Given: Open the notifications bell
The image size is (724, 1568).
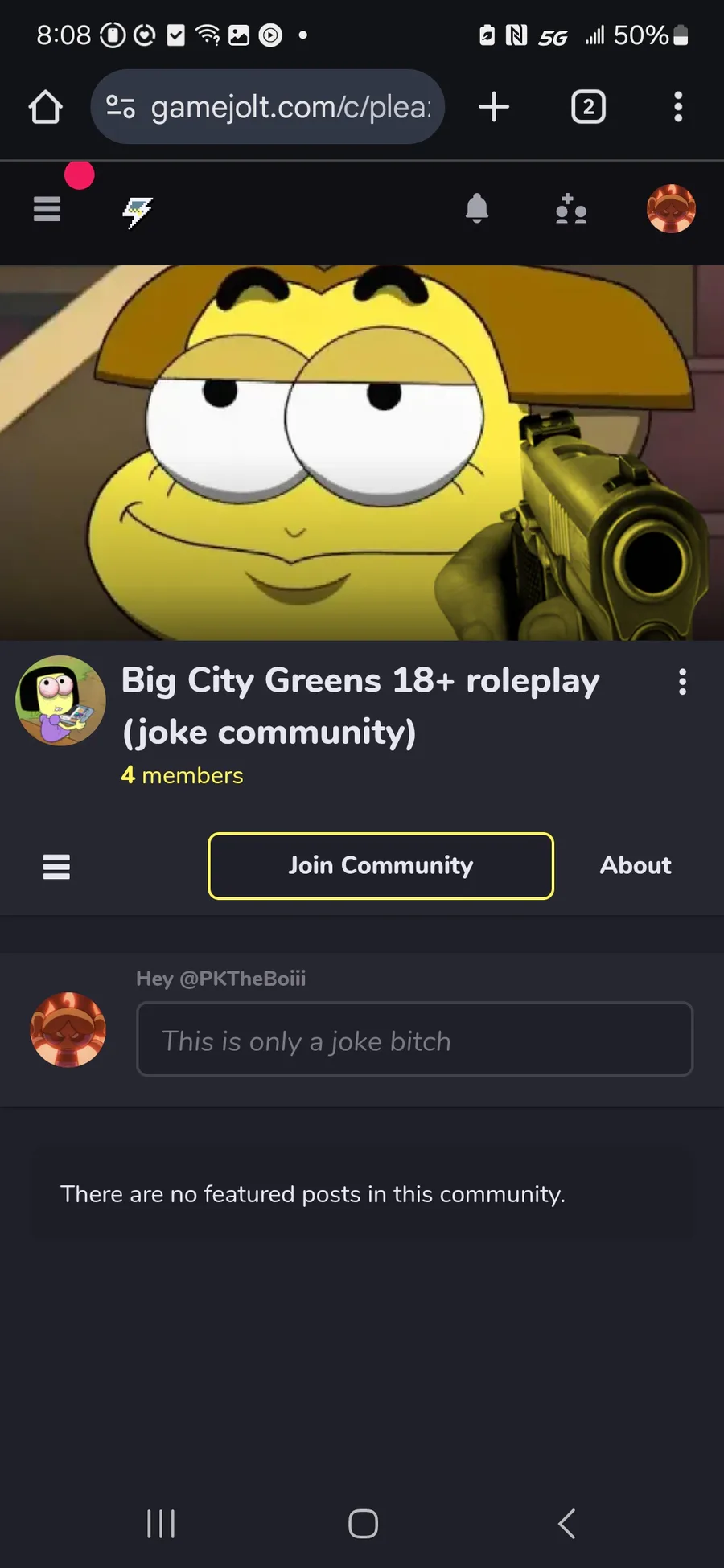Looking at the screenshot, I should (477, 209).
